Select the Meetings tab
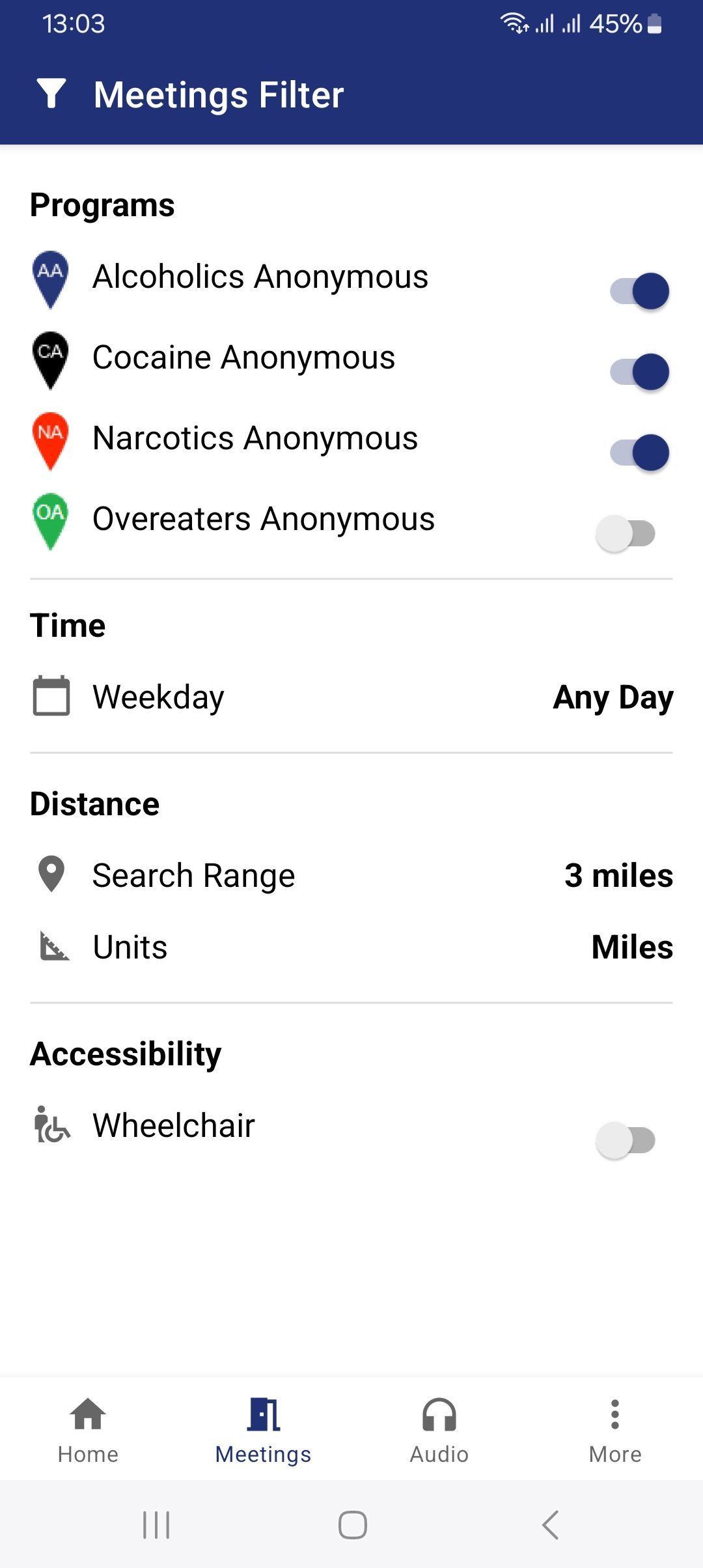The image size is (703, 1568). (264, 1429)
